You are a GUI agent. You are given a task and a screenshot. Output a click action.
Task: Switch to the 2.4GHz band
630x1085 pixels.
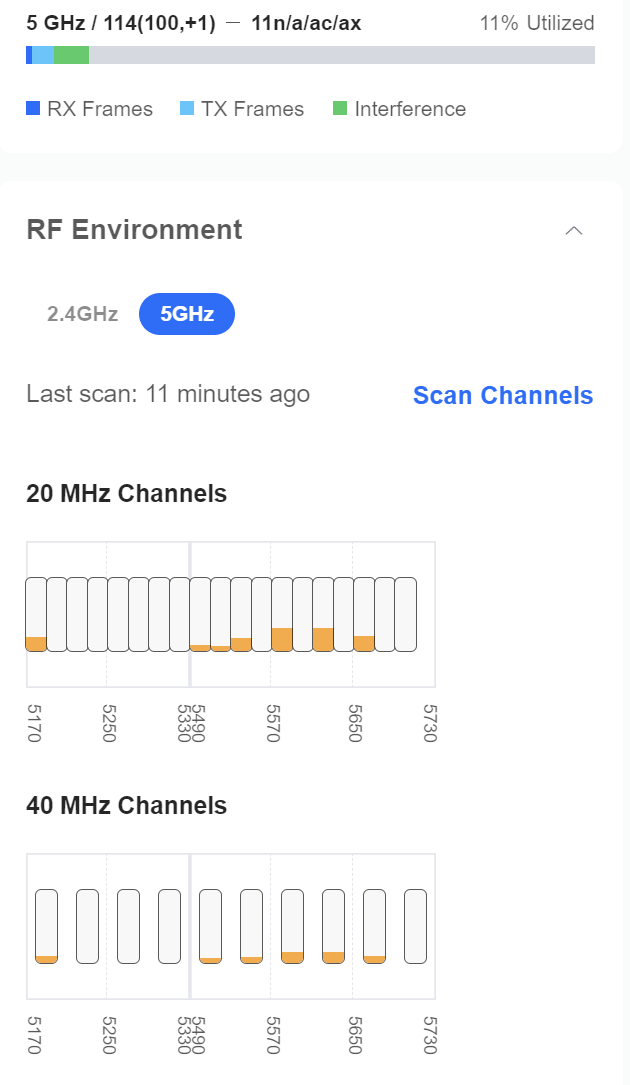click(x=82, y=314)
